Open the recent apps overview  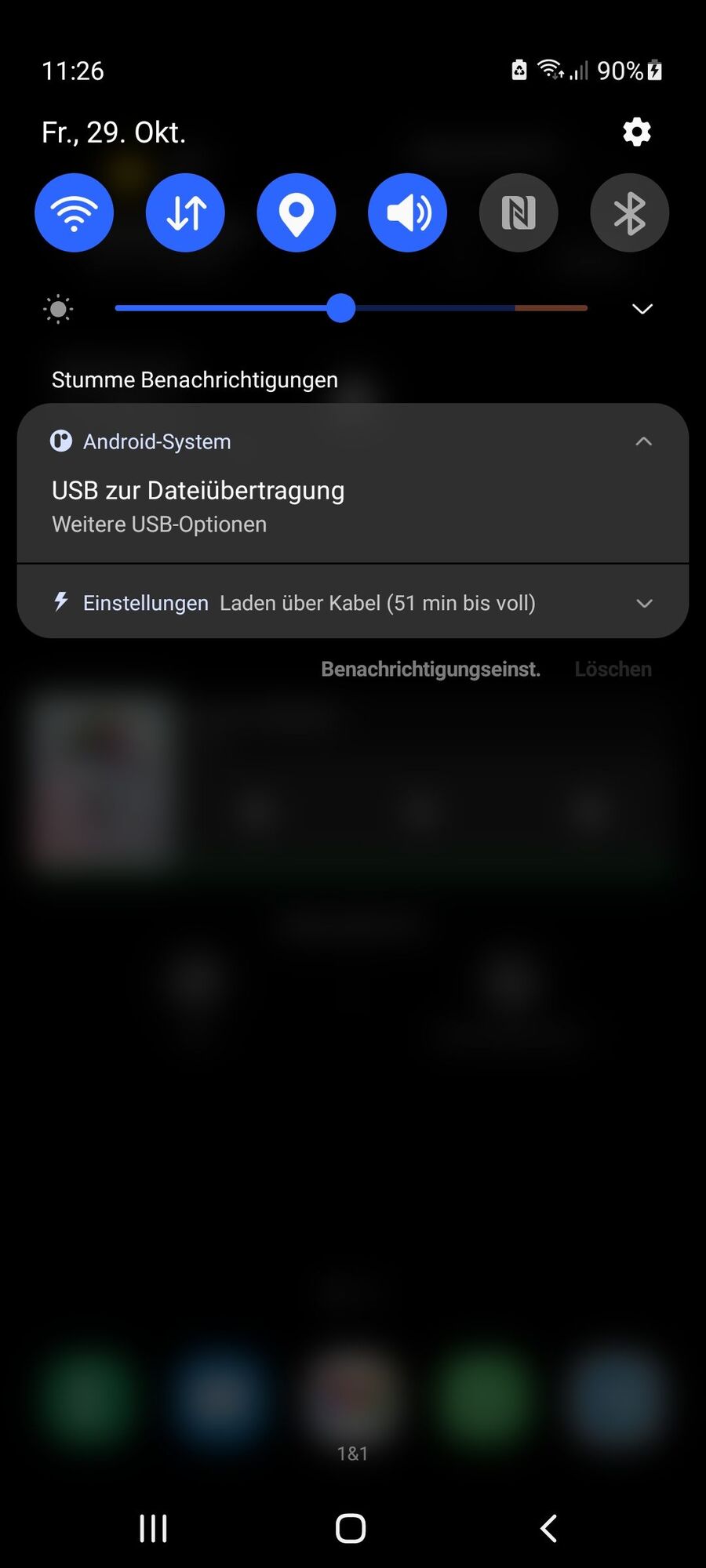point(153,1528)
